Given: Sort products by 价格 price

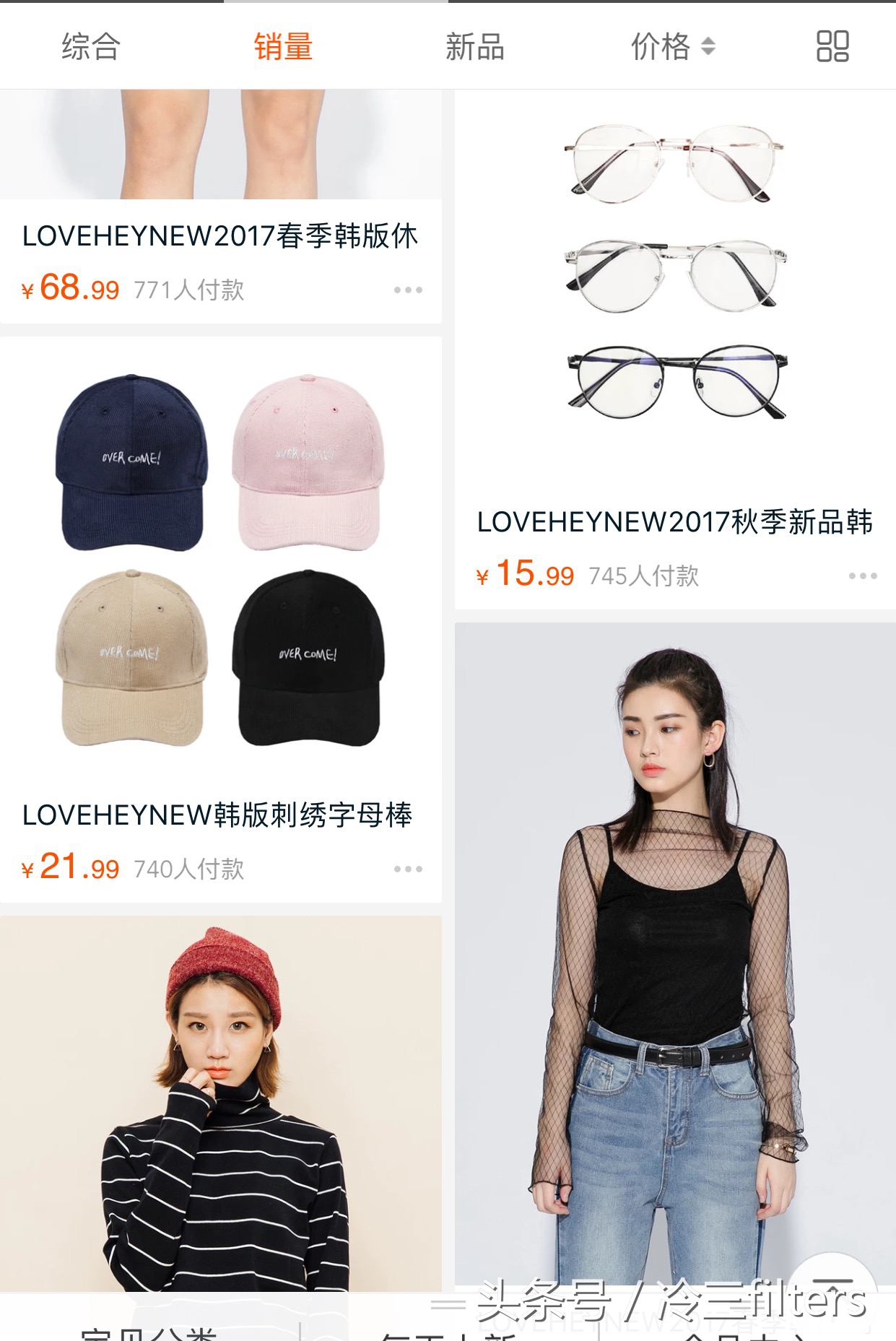Looking at the screenshot, I should point(672,47).
